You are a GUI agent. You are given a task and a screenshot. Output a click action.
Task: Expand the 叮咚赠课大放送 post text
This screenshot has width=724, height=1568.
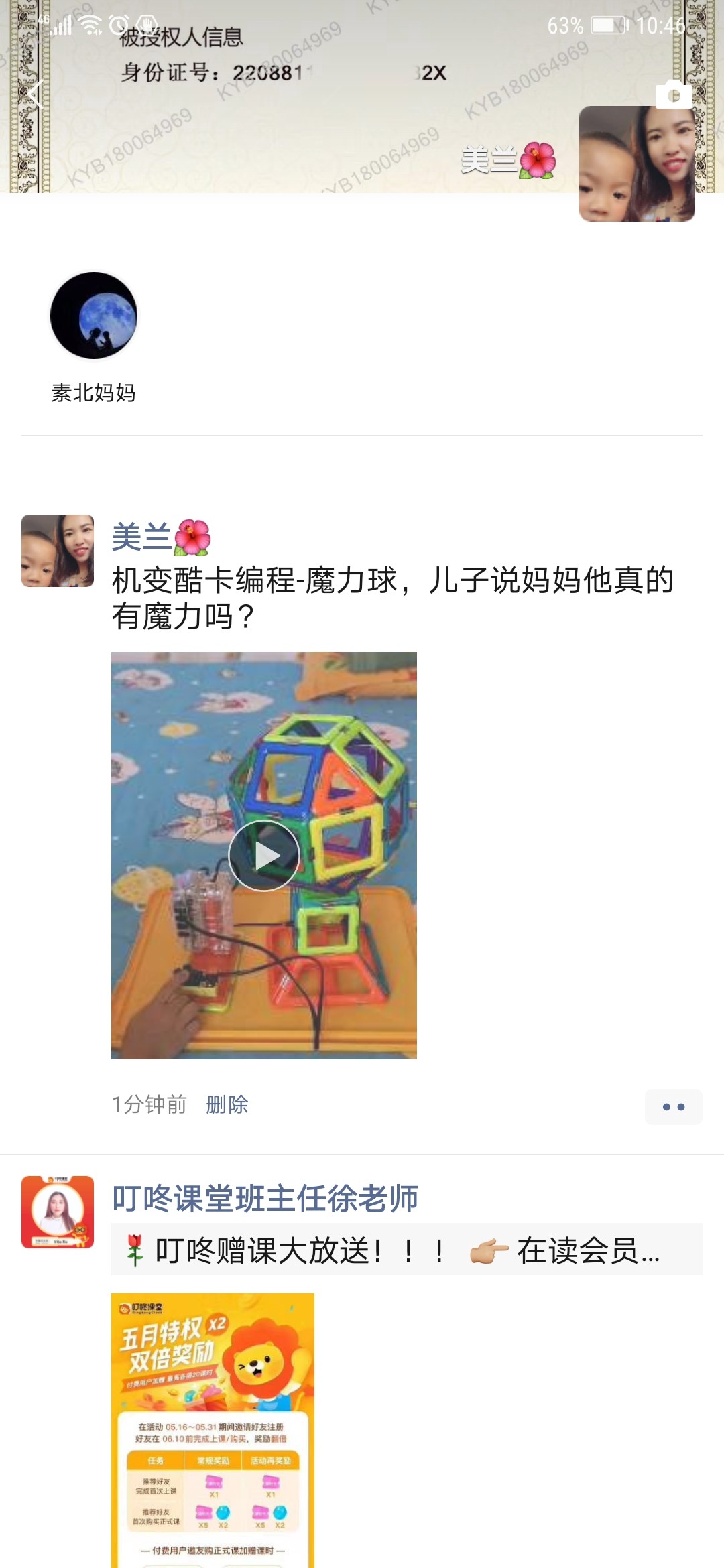(407, 1250)
